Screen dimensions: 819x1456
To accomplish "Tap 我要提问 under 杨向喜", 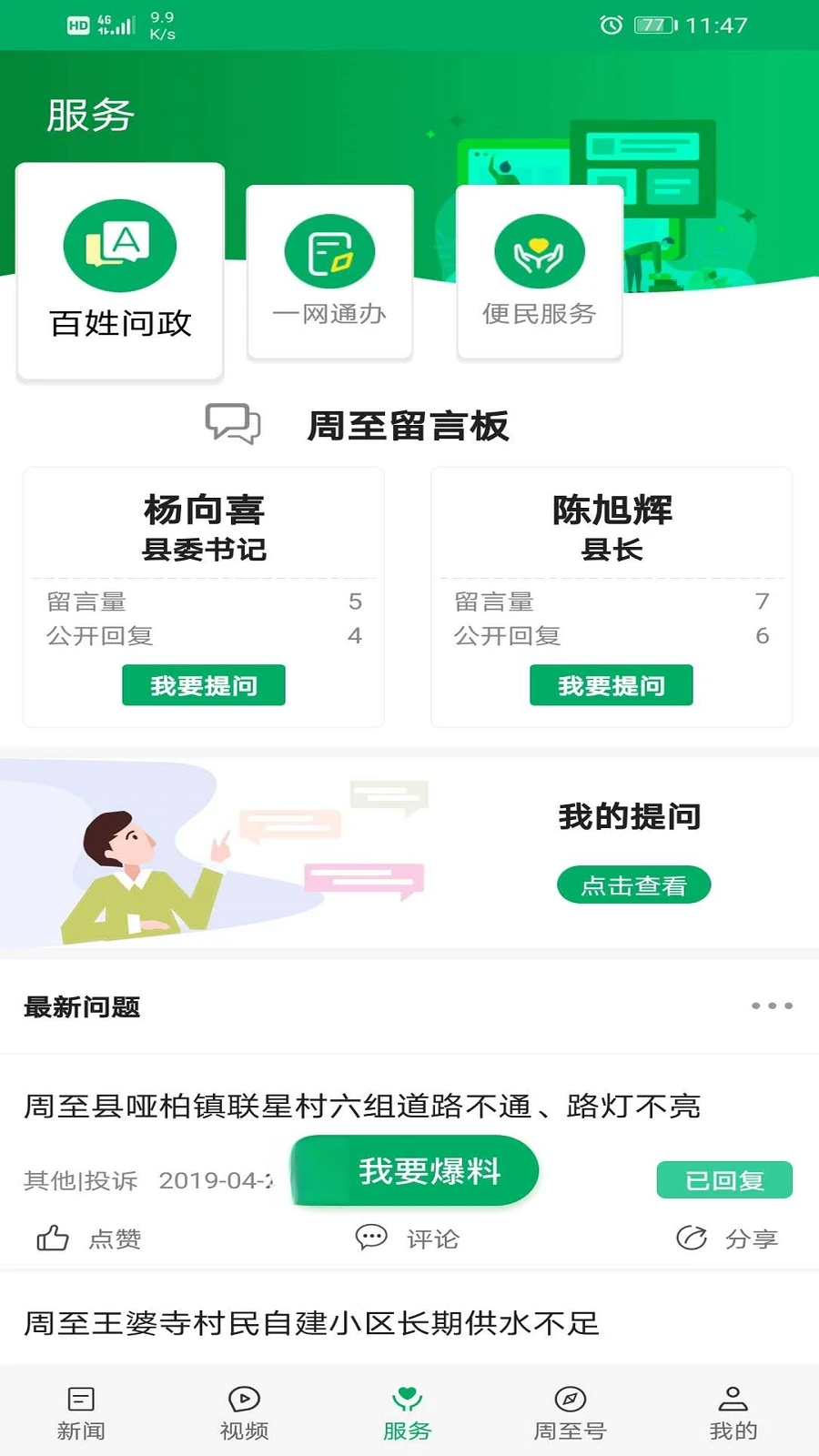I will [204, 685].
